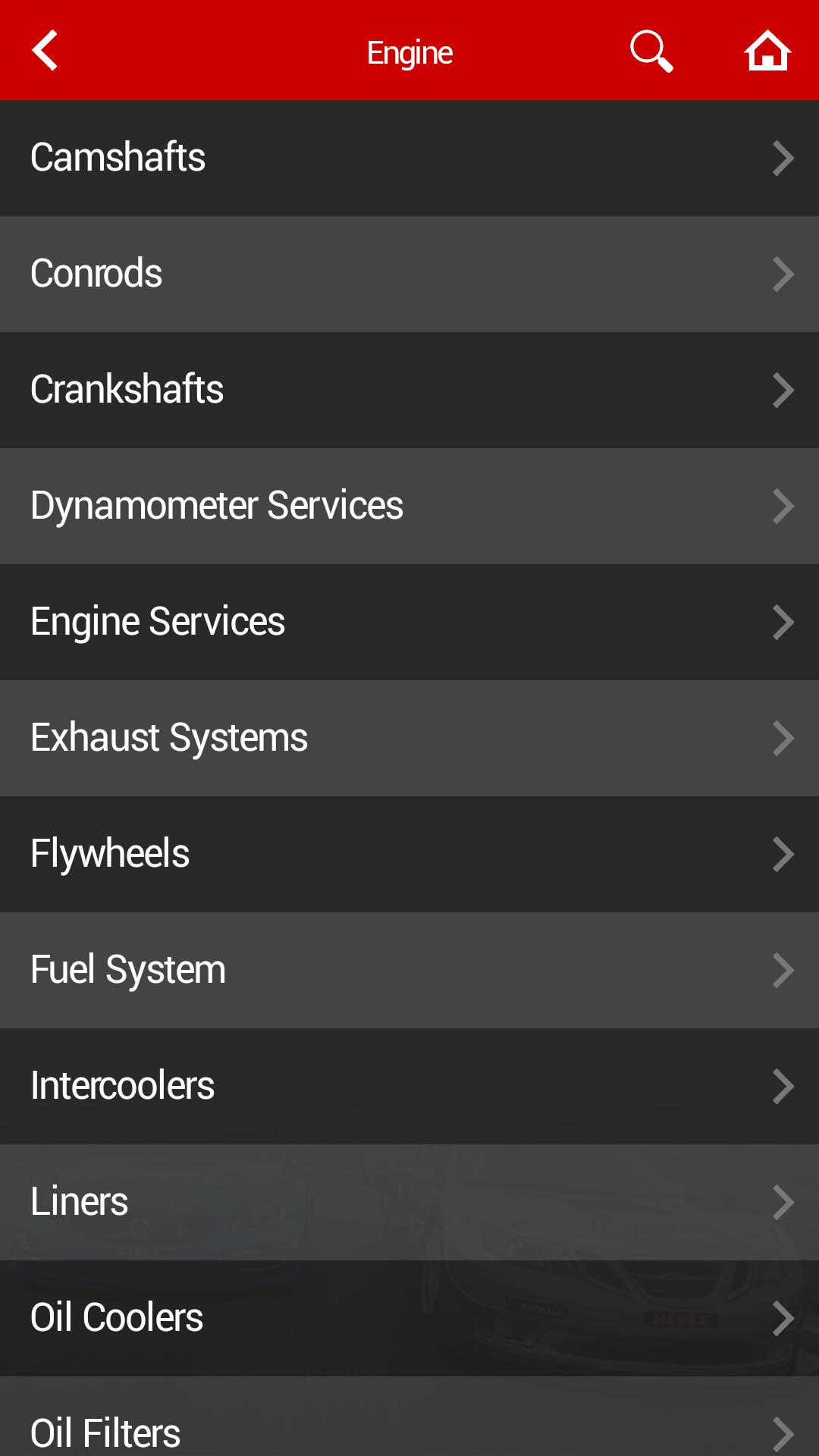The image size is (819, 1456).
Task: Open the Camshafts category row
Action: pos(409,158)
